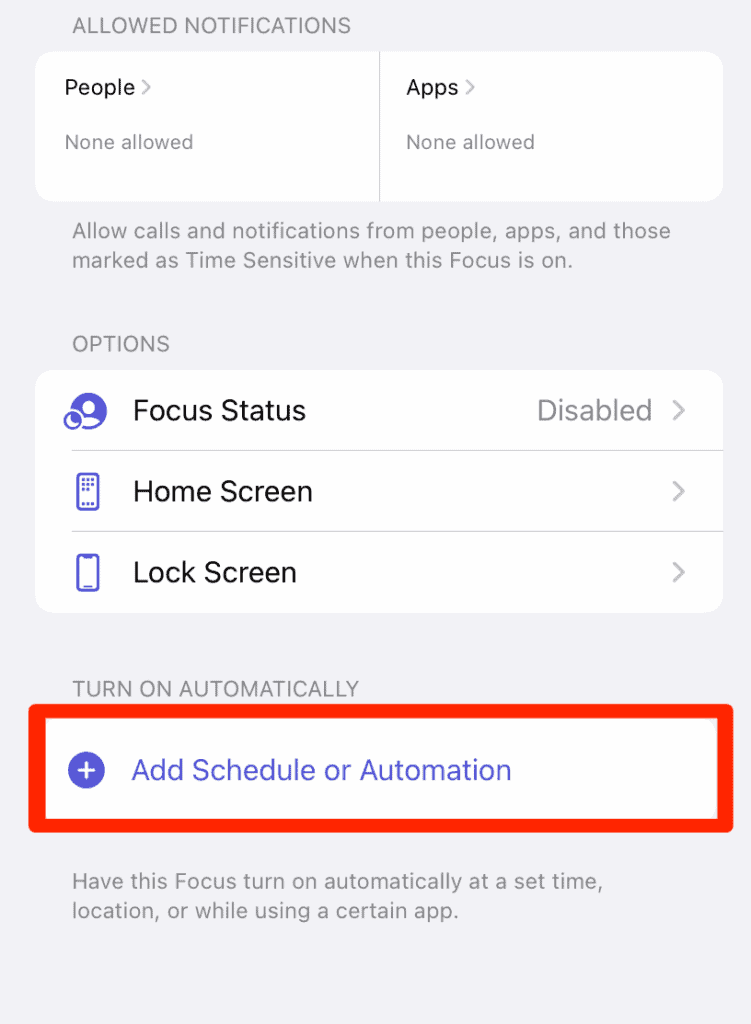Tap the purple Focus Status person icon
Viewport: 751px width, 1024px height.
click(86, 410)
